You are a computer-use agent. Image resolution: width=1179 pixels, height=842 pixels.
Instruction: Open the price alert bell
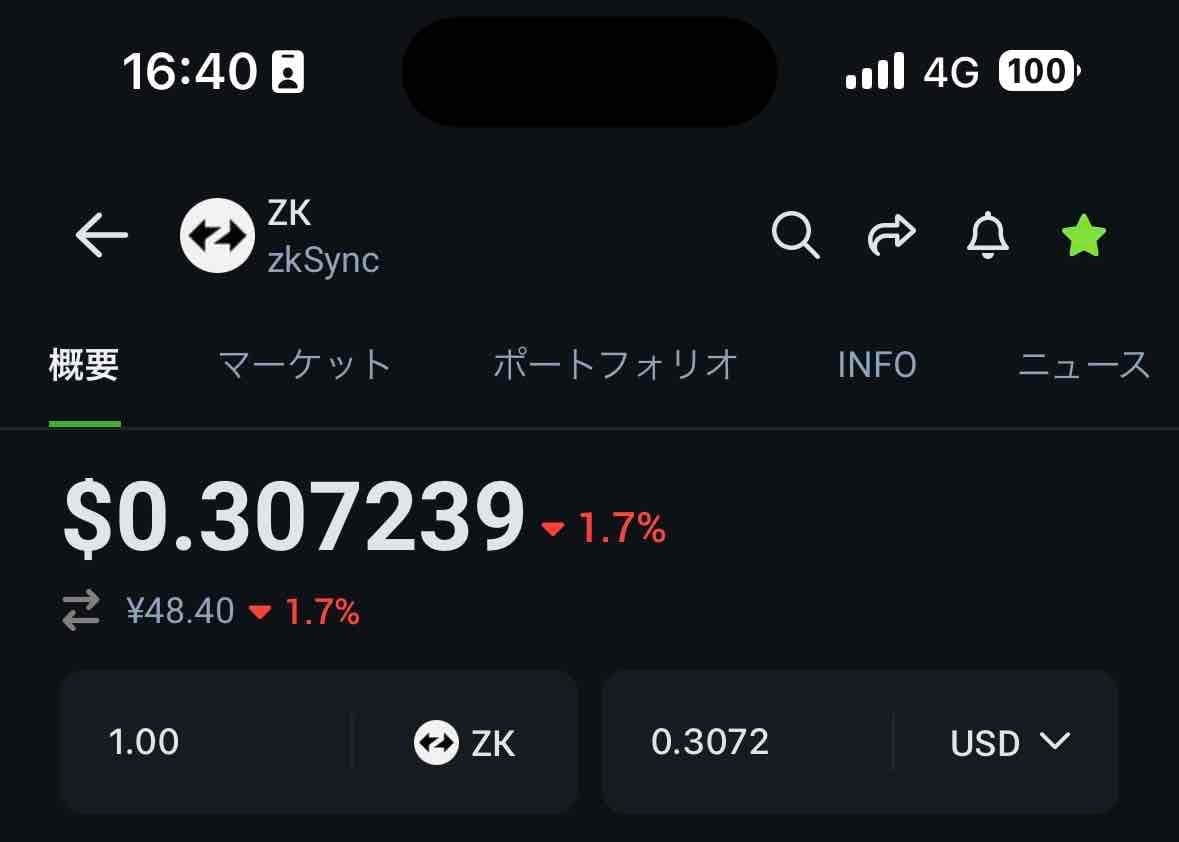pos(987,237)
